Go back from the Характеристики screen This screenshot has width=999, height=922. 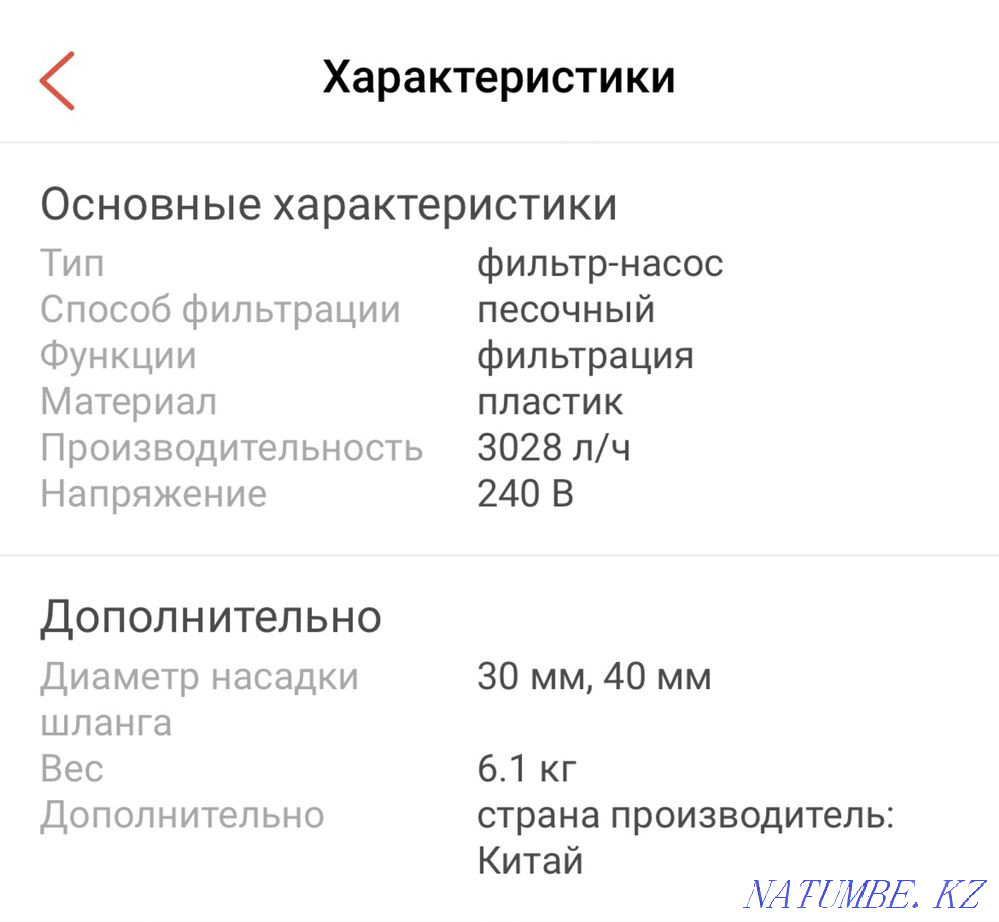[x=57, y=79]
